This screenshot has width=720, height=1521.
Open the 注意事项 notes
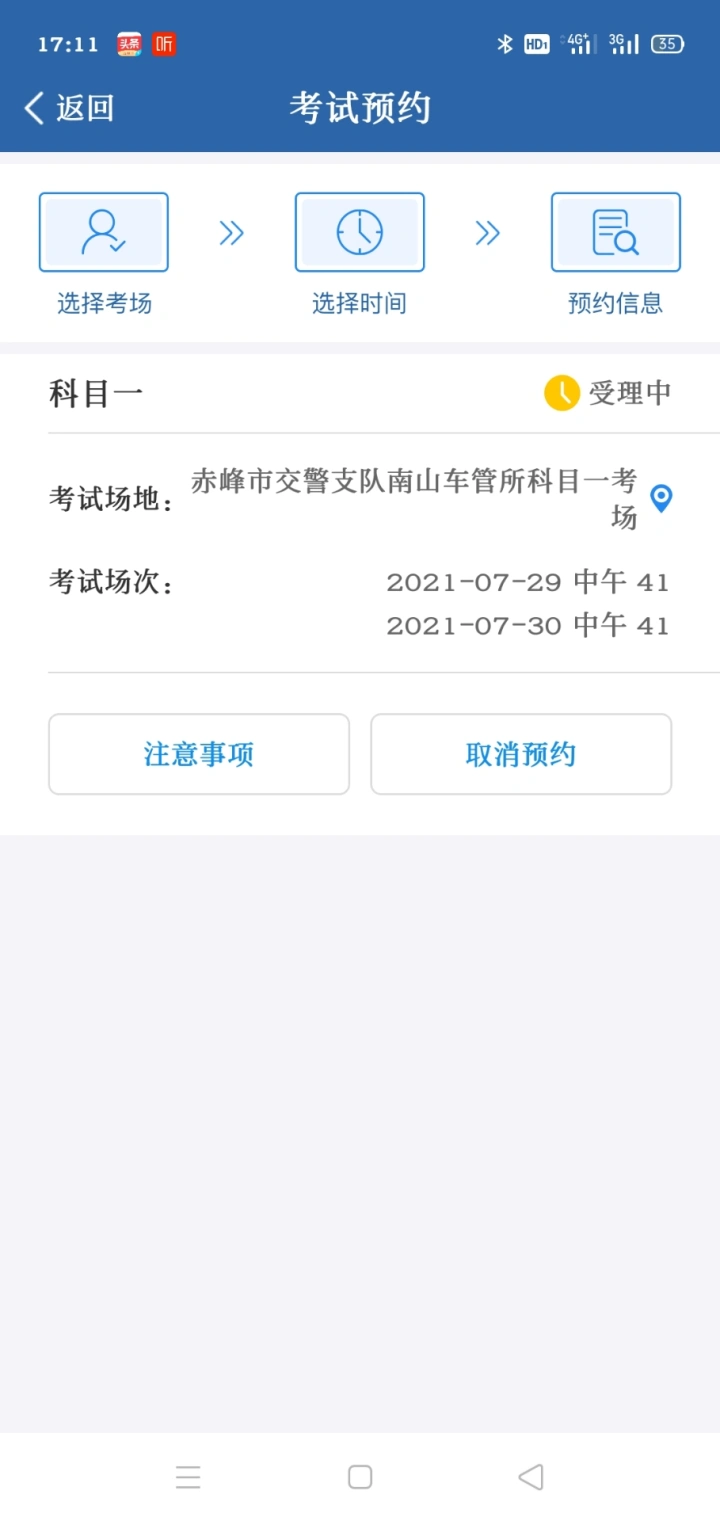coord(199,754)
